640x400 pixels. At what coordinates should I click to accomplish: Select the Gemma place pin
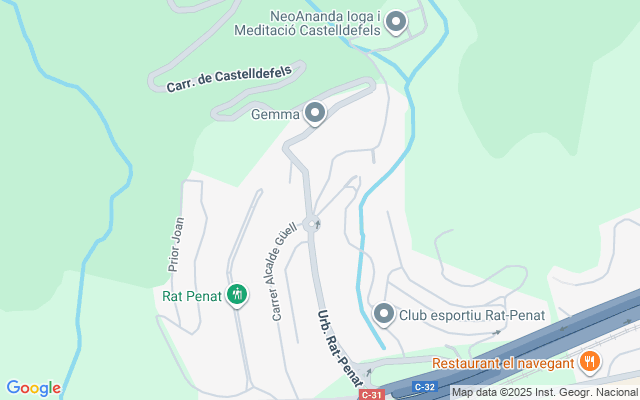point(315,113)
